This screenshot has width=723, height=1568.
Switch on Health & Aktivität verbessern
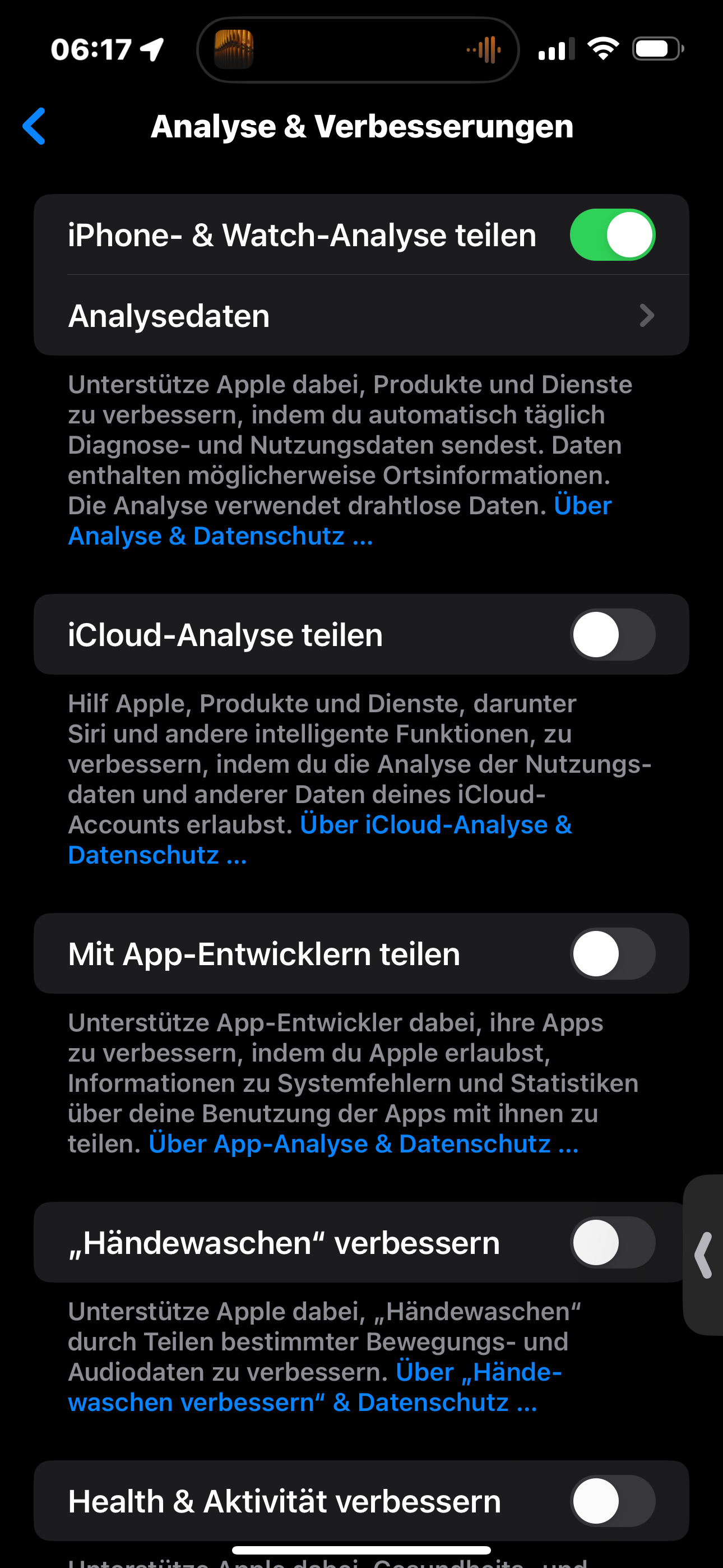pos(611,1501)
